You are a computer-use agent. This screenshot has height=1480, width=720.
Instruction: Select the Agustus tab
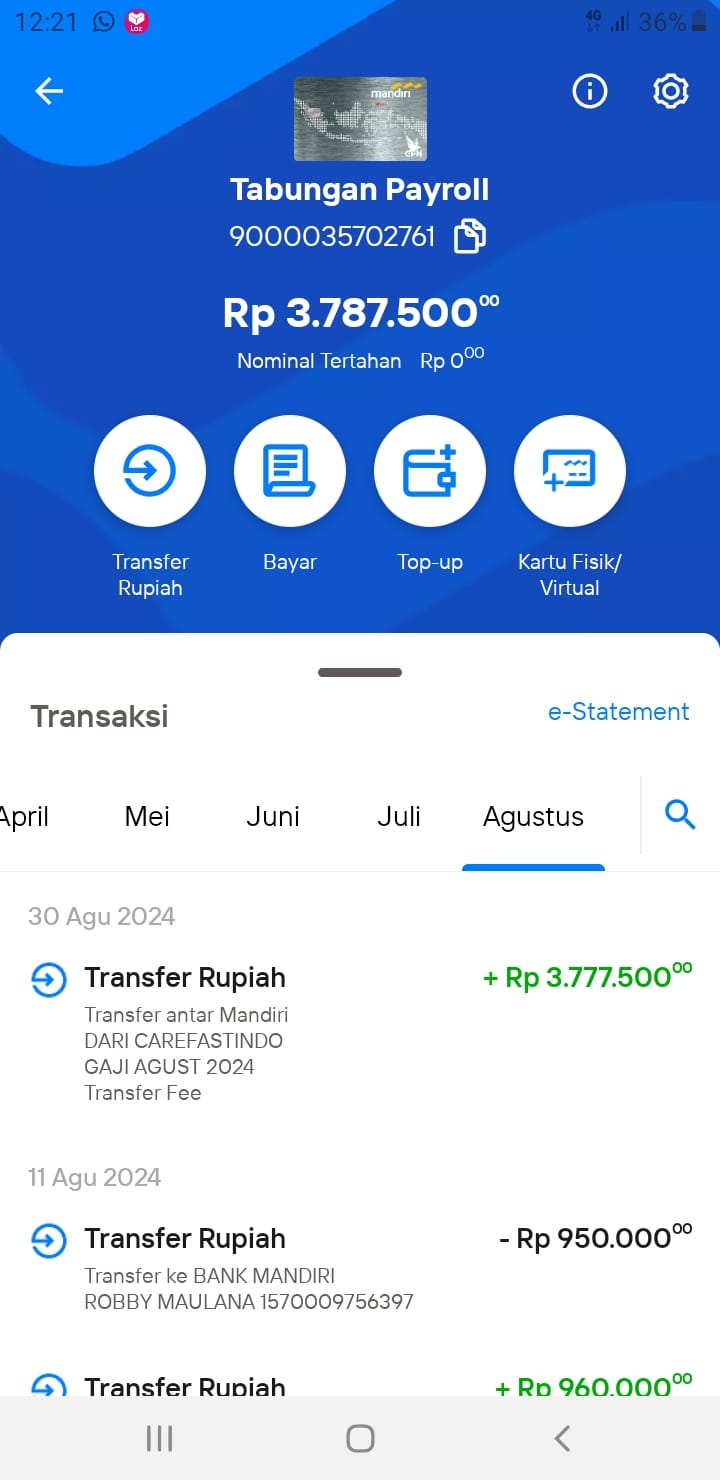(x=533, y=818)
